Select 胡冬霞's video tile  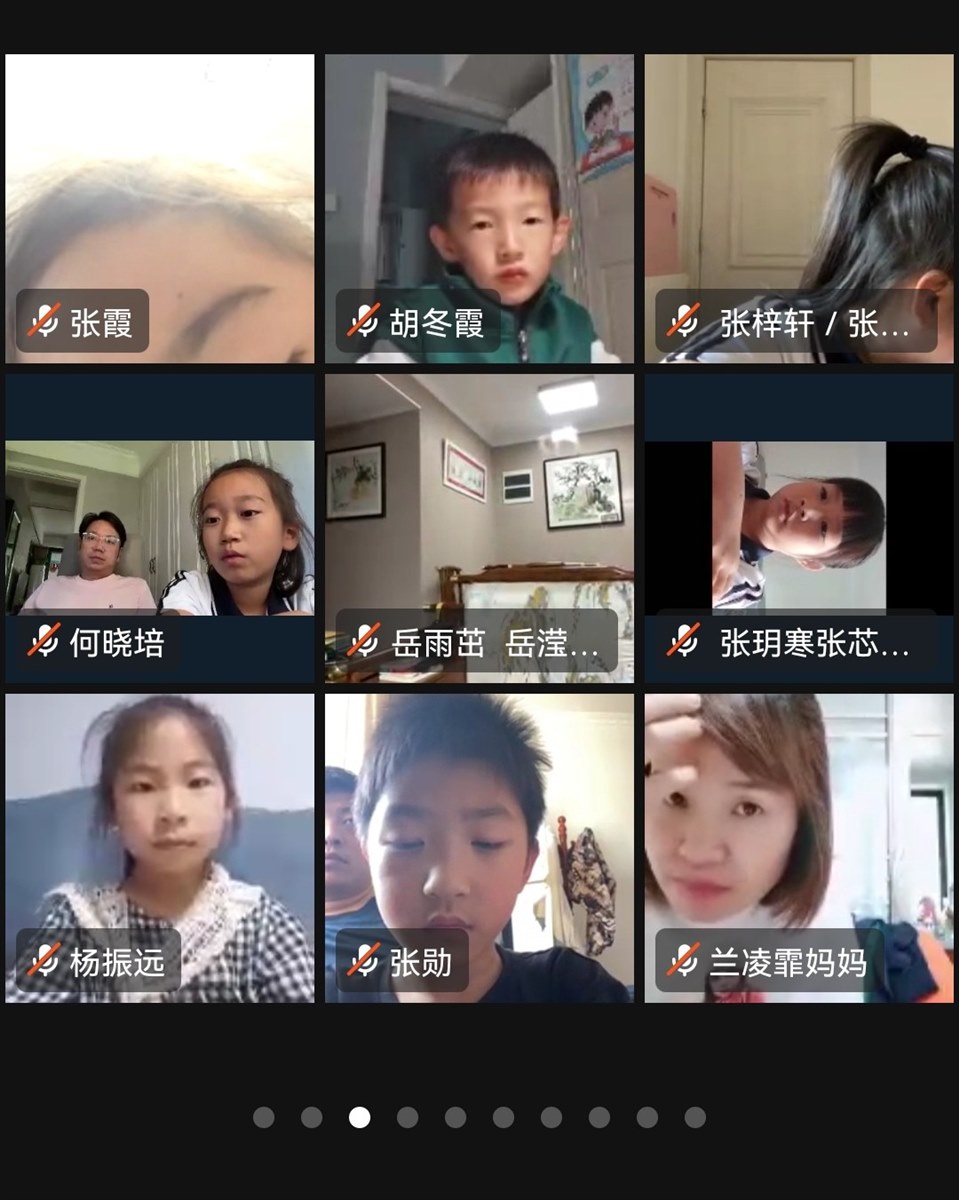click(x=479, y=208)
